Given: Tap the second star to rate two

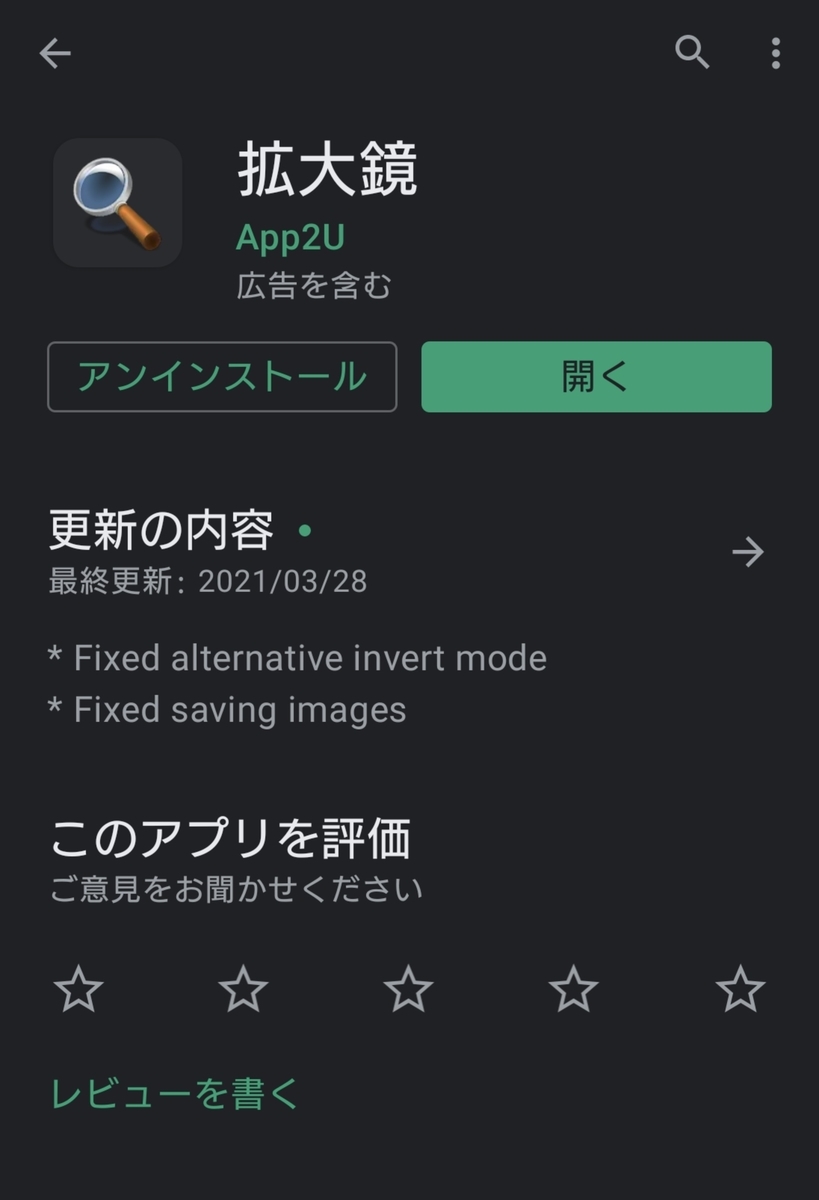Looking at the screenshot, I should tap(245, 990).
